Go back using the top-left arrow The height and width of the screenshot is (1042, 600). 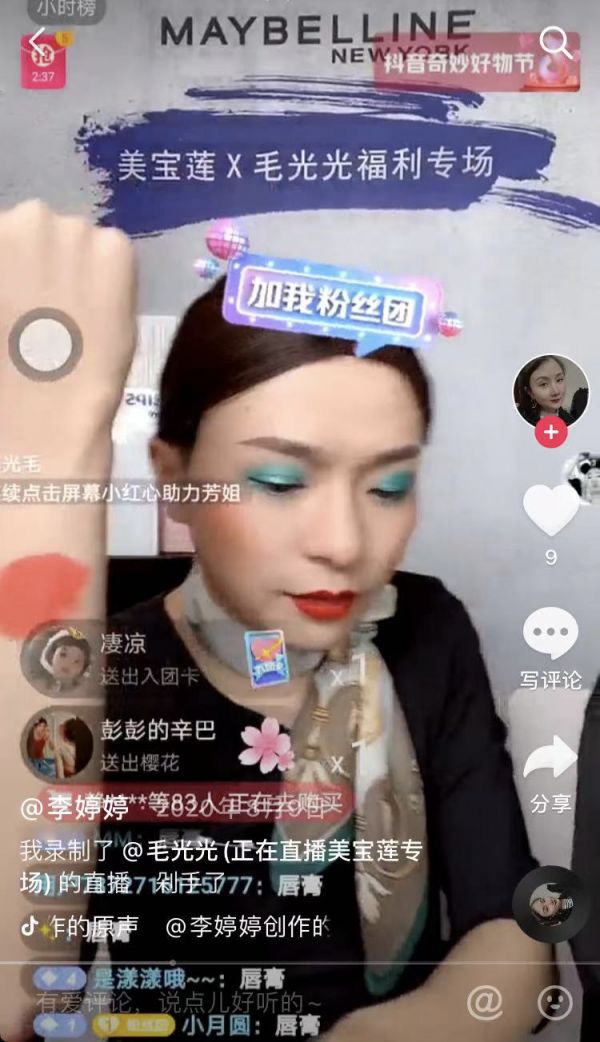point(36,40)
